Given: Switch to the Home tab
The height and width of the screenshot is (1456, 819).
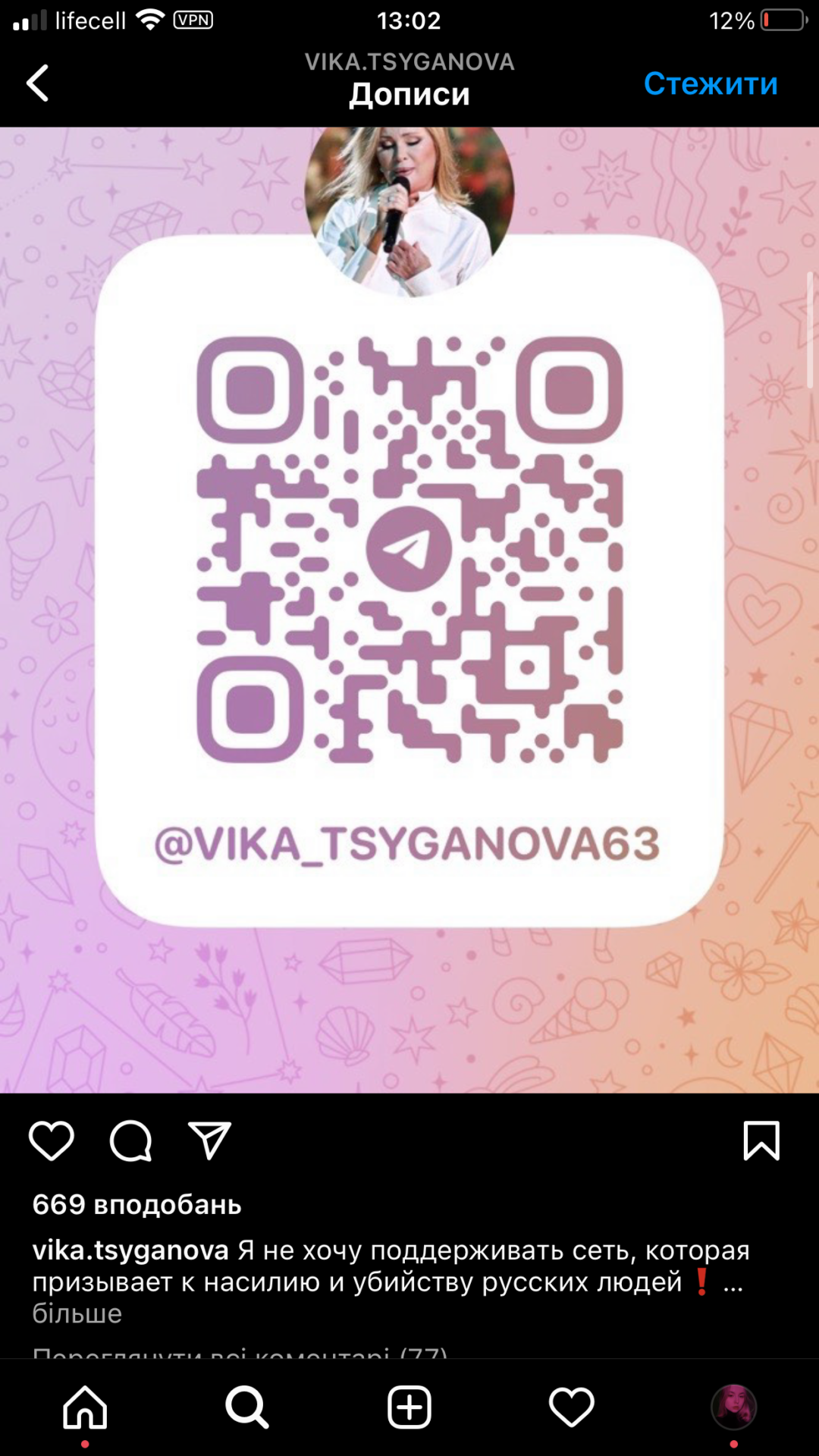Looking at the screenshot, I should point(85,1407).
